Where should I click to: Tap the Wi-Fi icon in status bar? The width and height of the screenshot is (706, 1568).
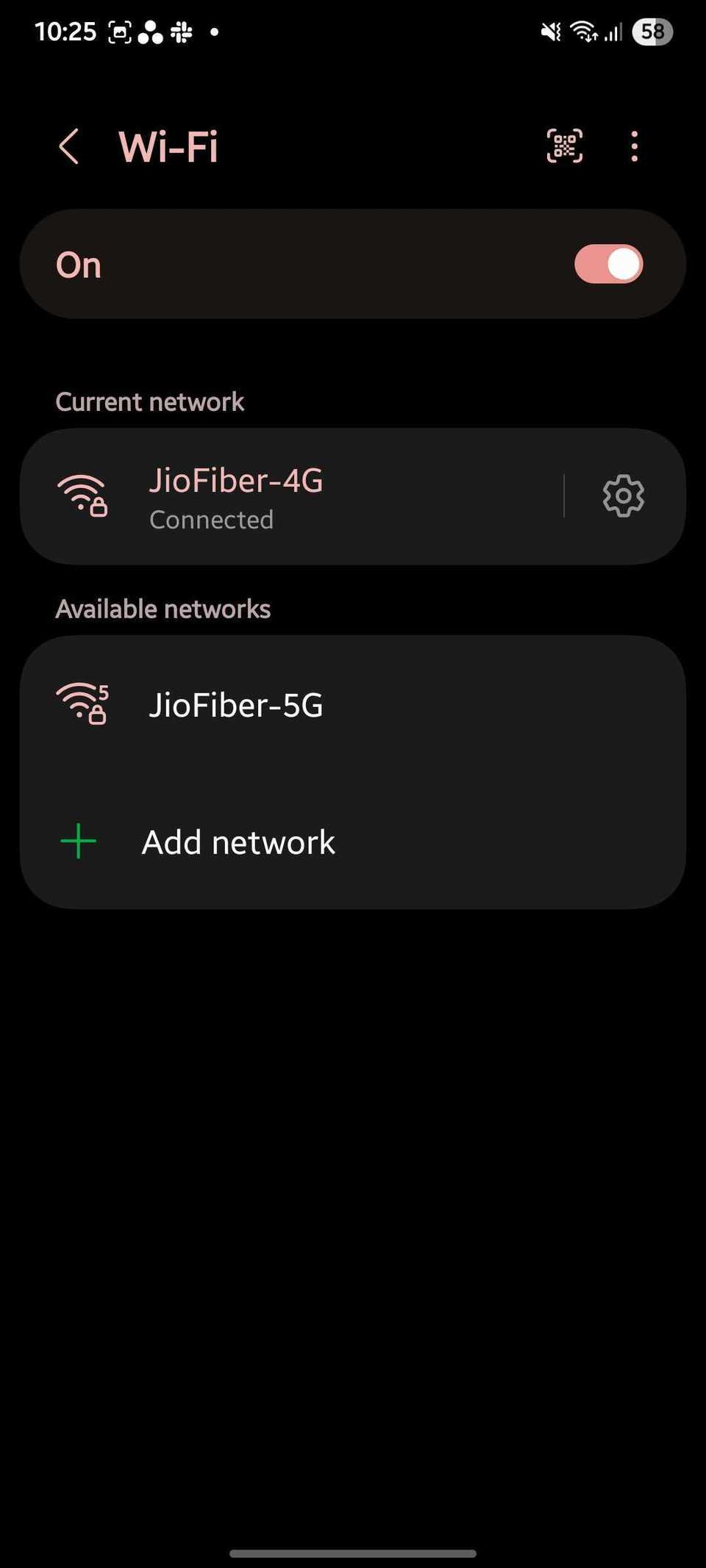tap(585, 31)
